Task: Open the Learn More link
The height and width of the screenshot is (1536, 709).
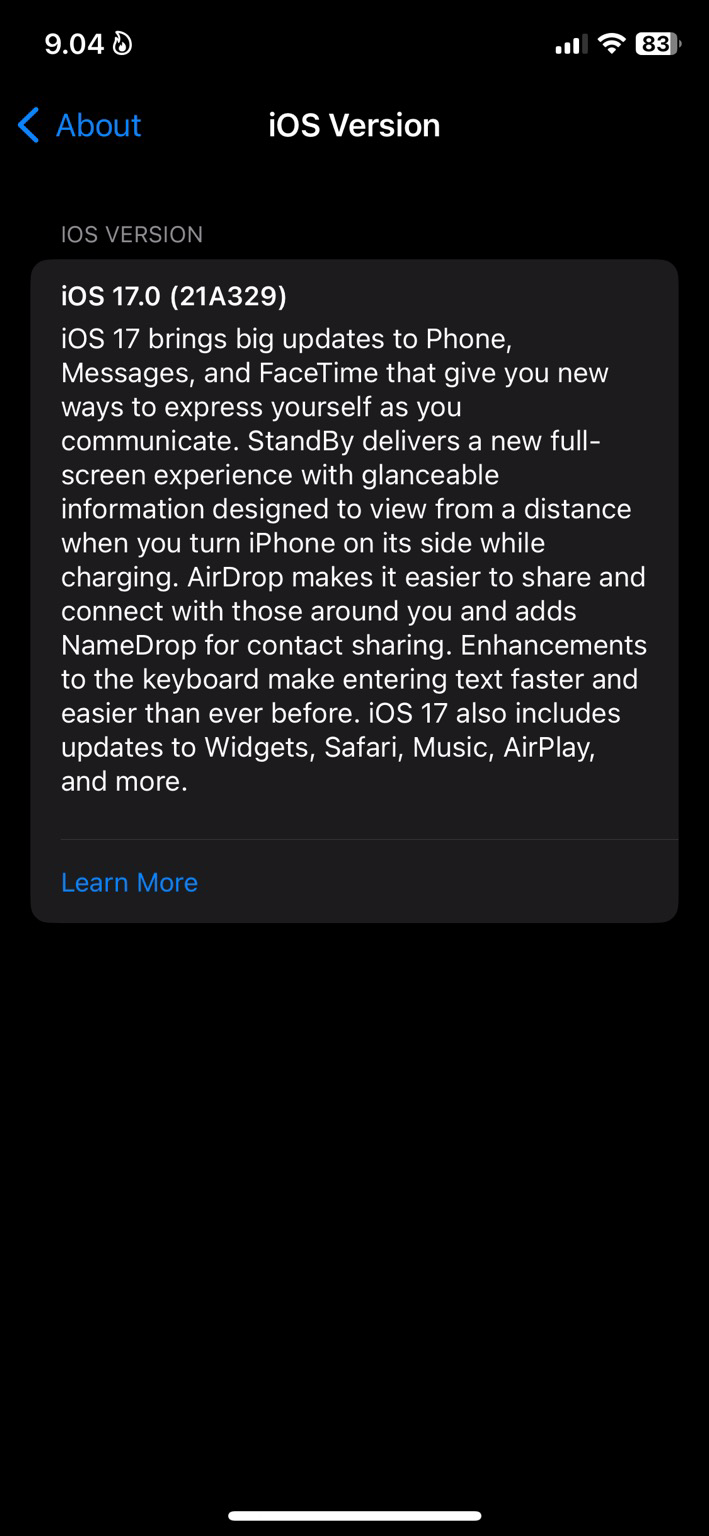Action: tap(129, 882)
